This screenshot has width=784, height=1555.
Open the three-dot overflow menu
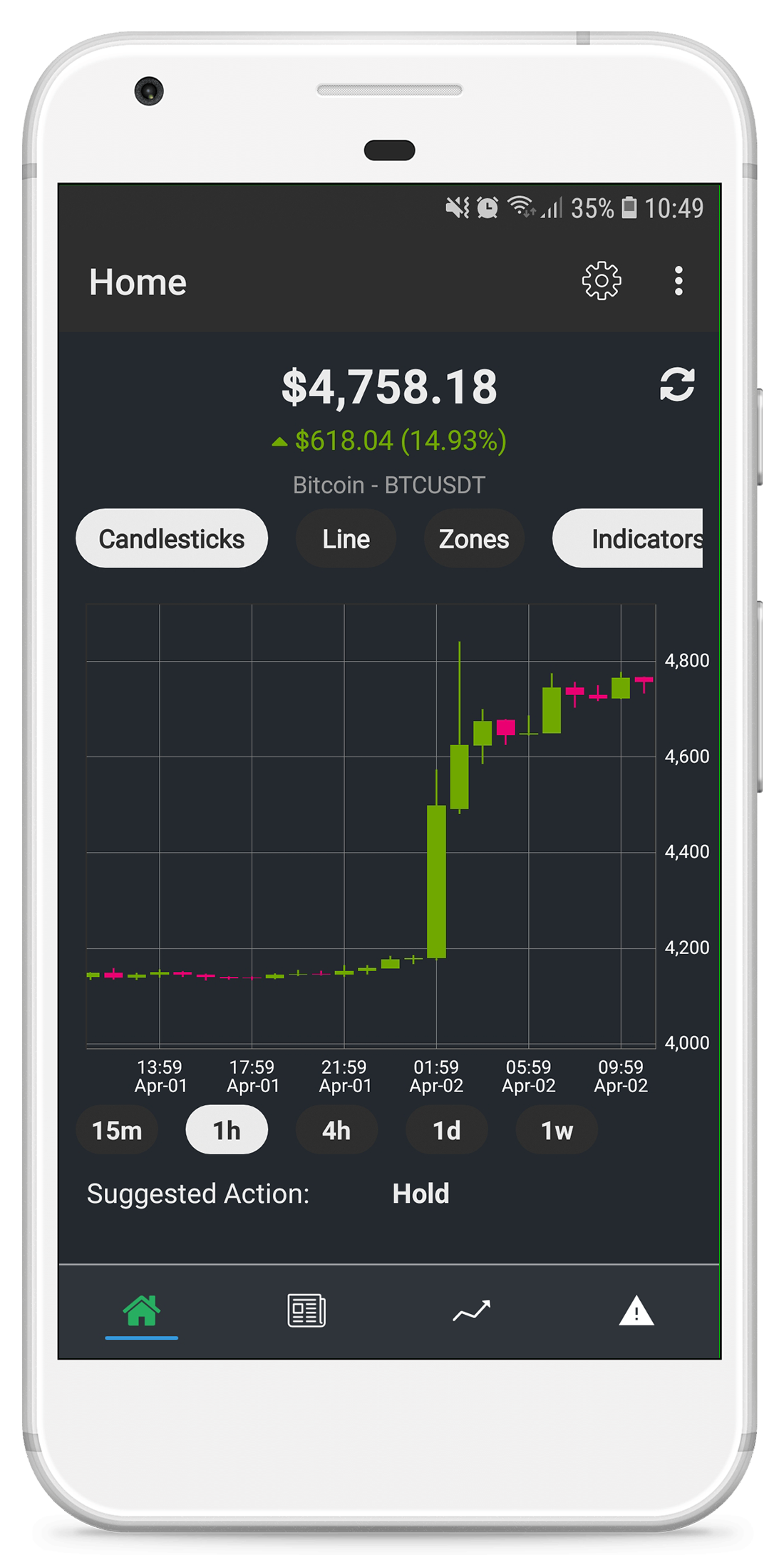pyautogui.click(x=679, y=281)
